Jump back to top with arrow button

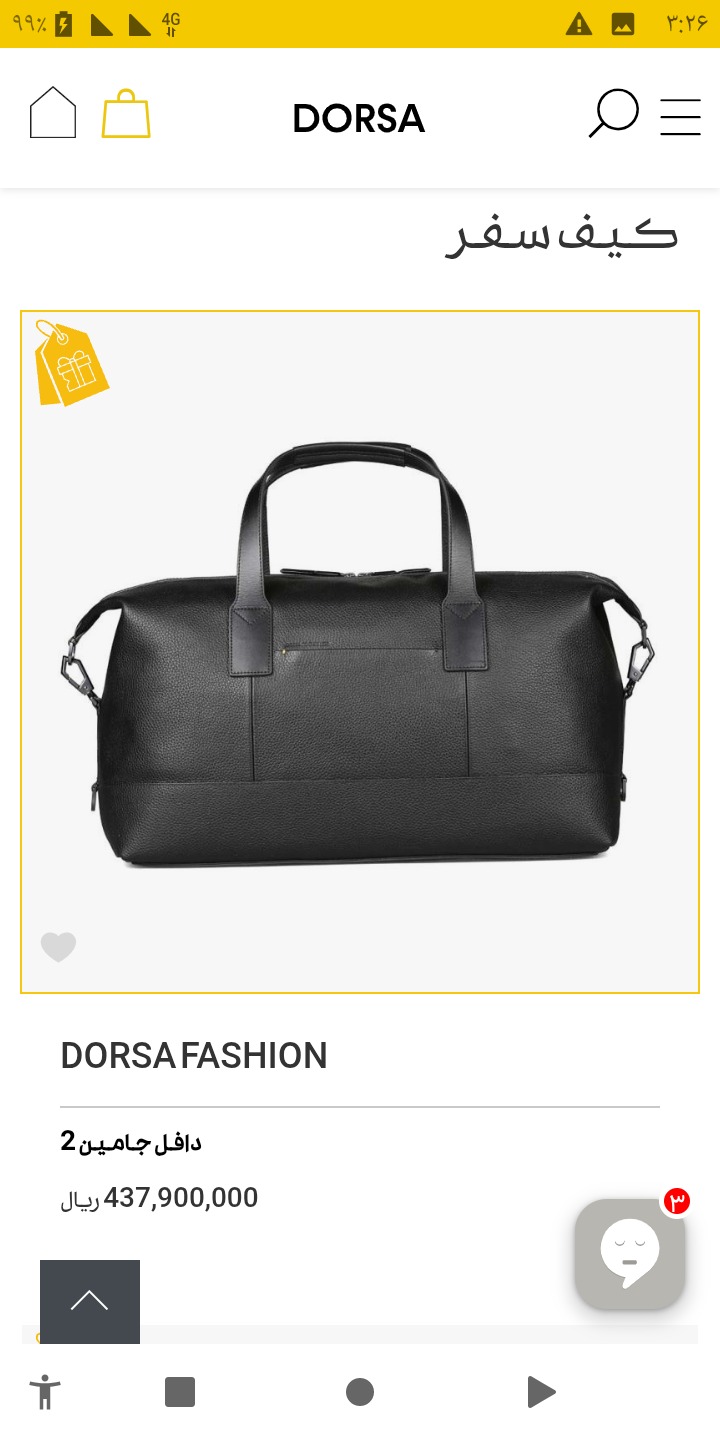[90, 1301]
